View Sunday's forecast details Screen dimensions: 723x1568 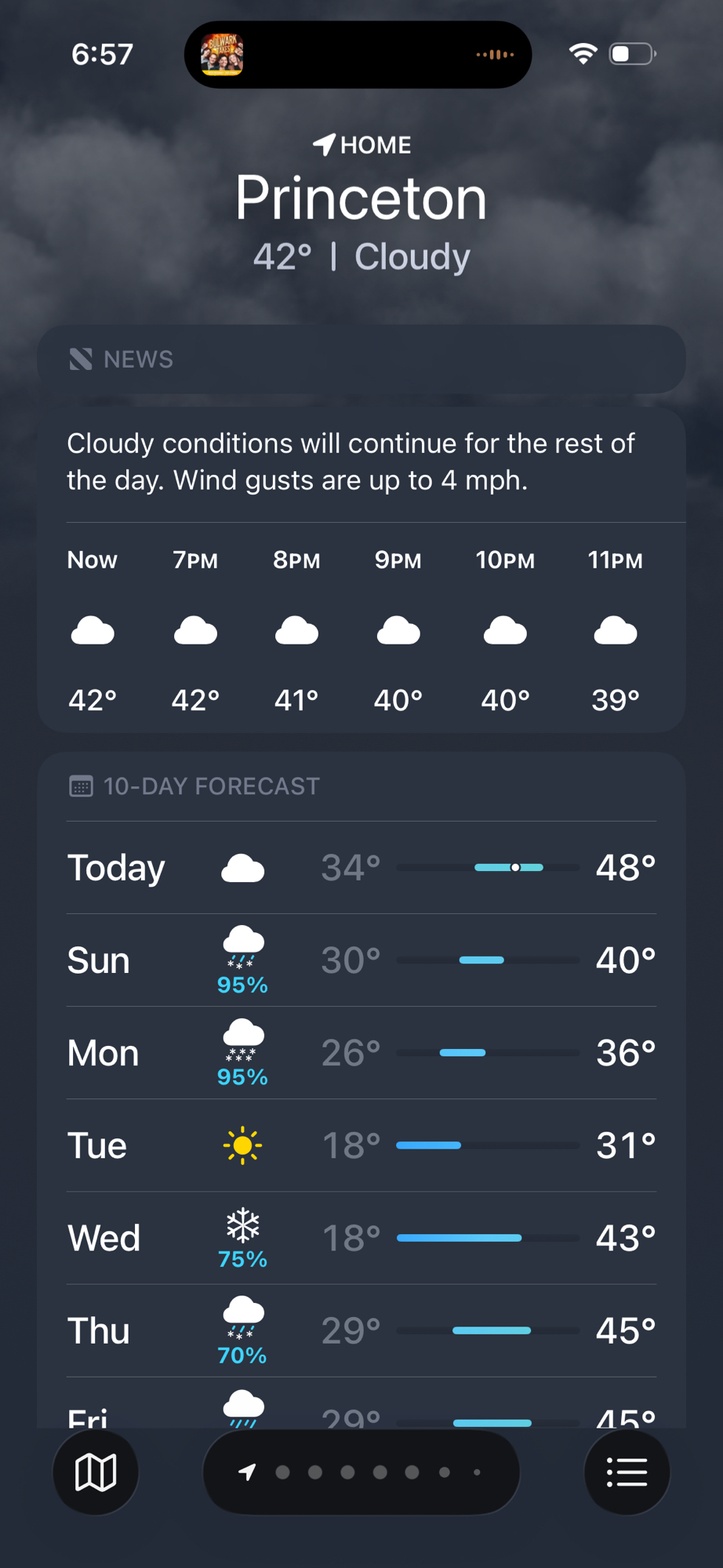[x=361, y=960]
